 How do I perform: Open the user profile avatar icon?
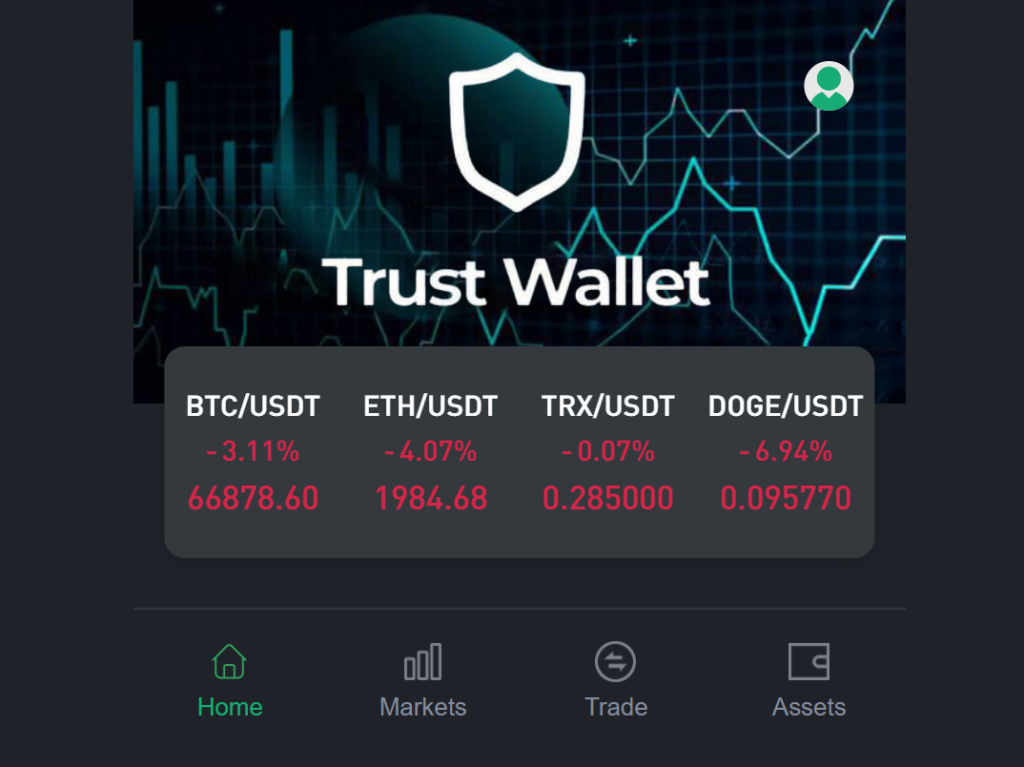tap(828, 86)
